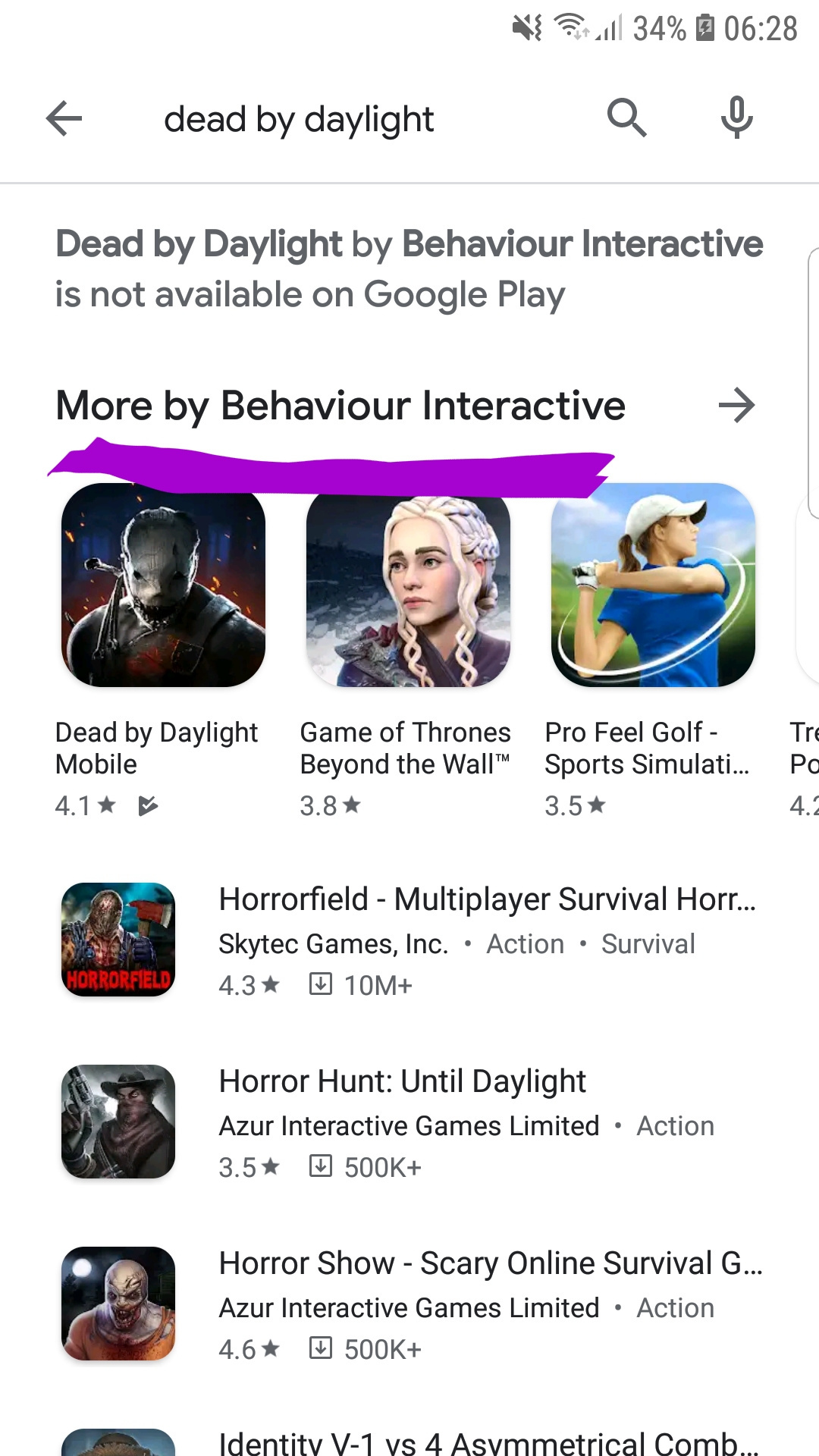Image resolution: width=819 pixels, height=1456 pixels.
Task: Tap the back arrow to return
Action: tap(64, 118)
